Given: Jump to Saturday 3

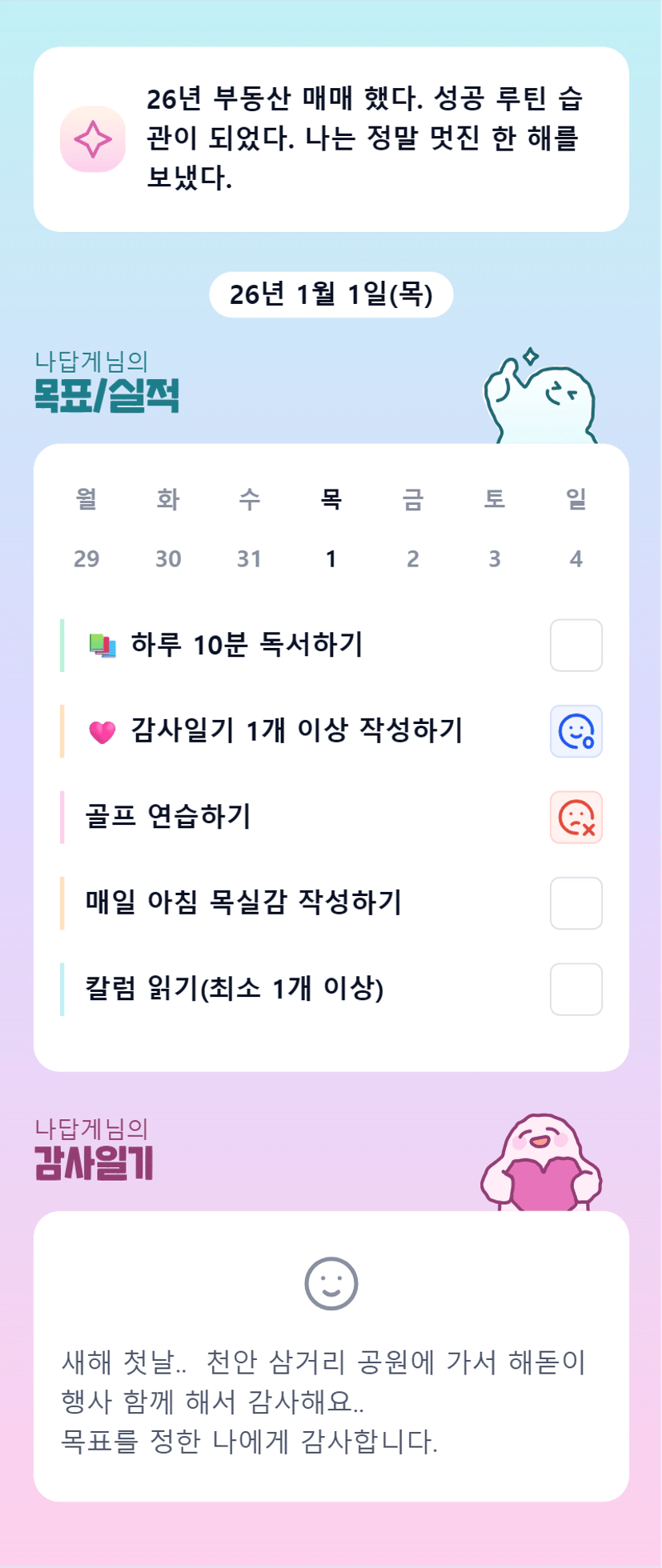Looking at the screenshot, I should tap(495, 558).
